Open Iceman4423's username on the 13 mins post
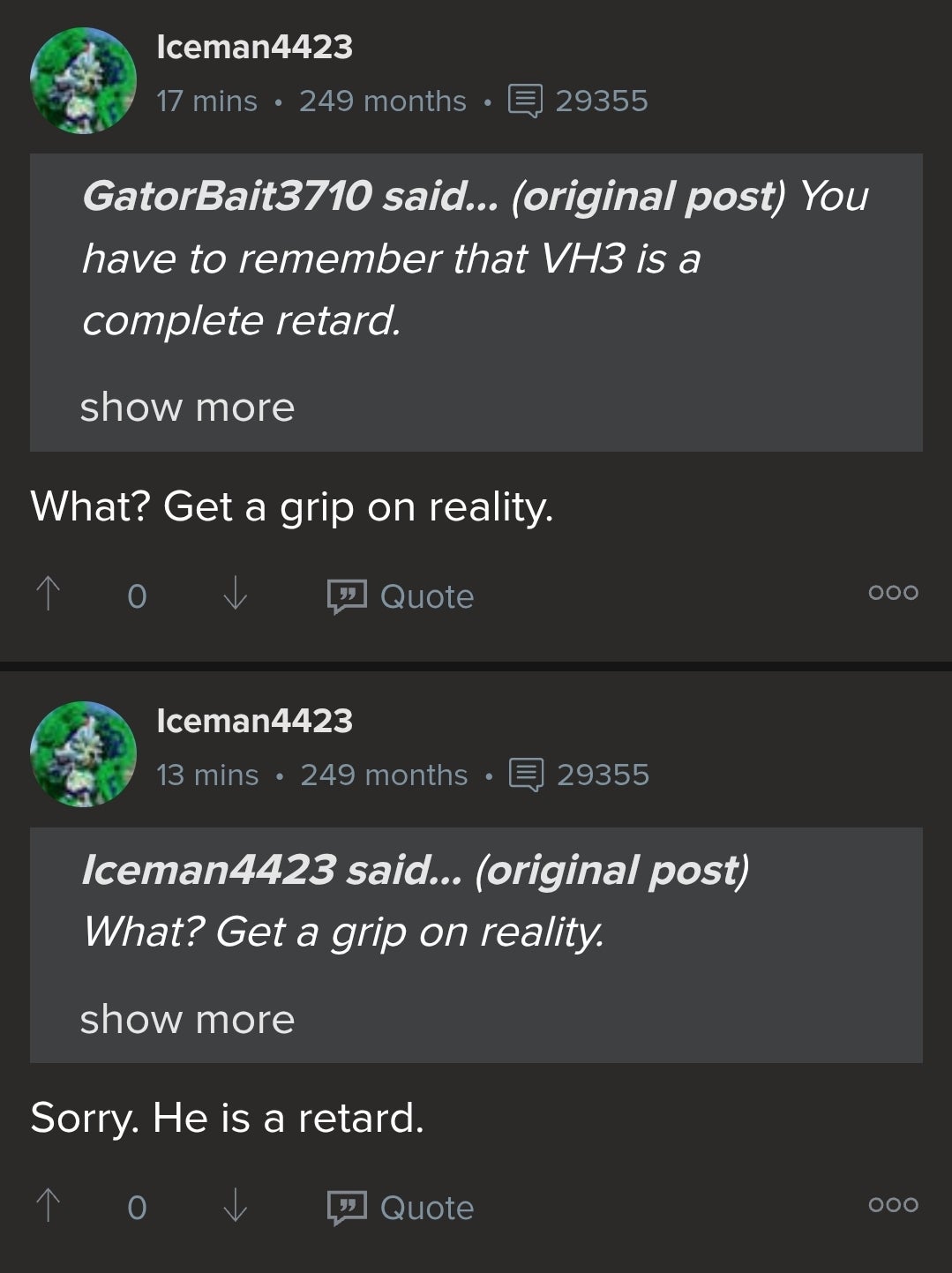952x1273 pixels. [x=254, y=721]
